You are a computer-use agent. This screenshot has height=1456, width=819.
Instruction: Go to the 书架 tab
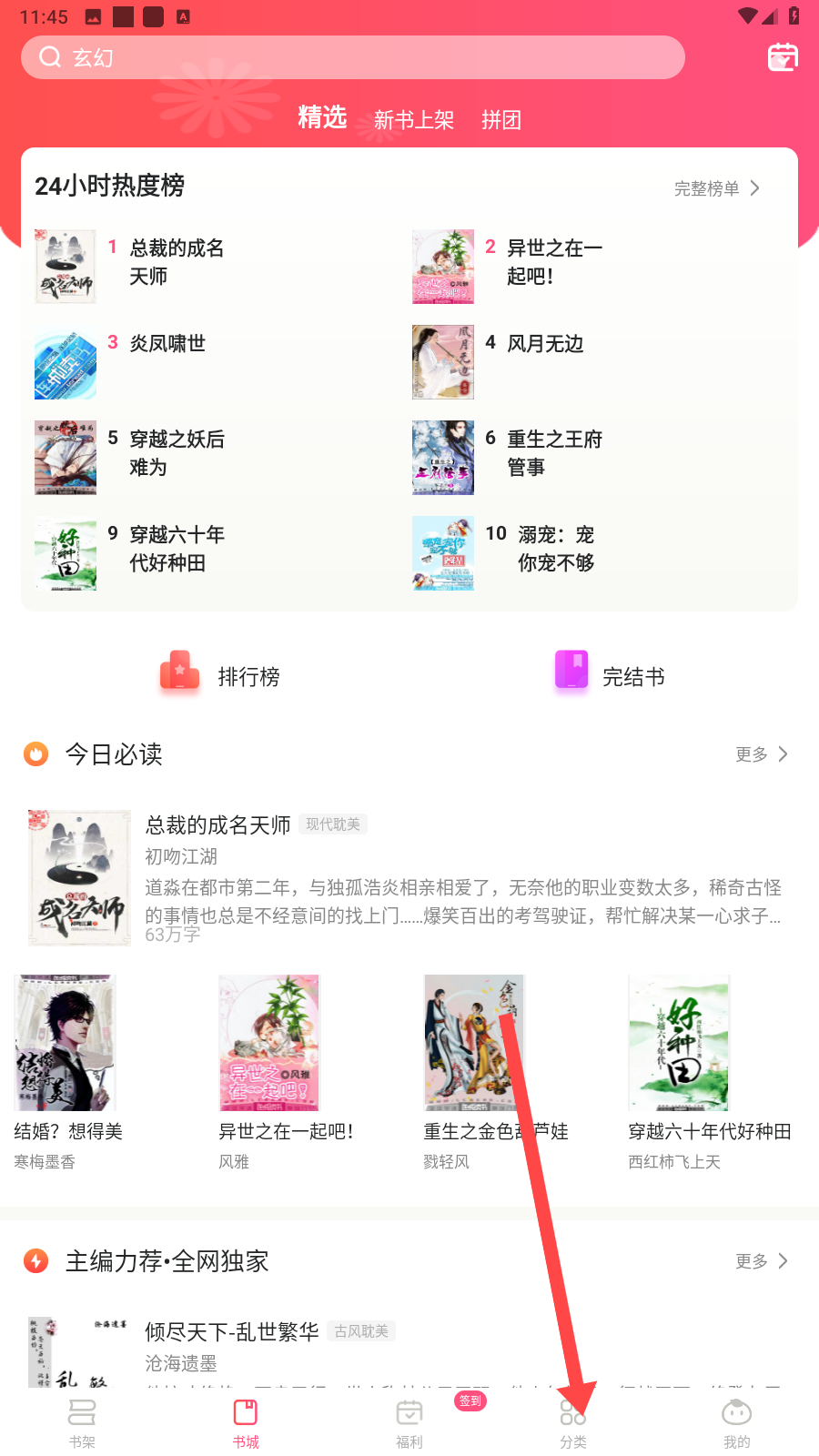(x=82, y=1422)
